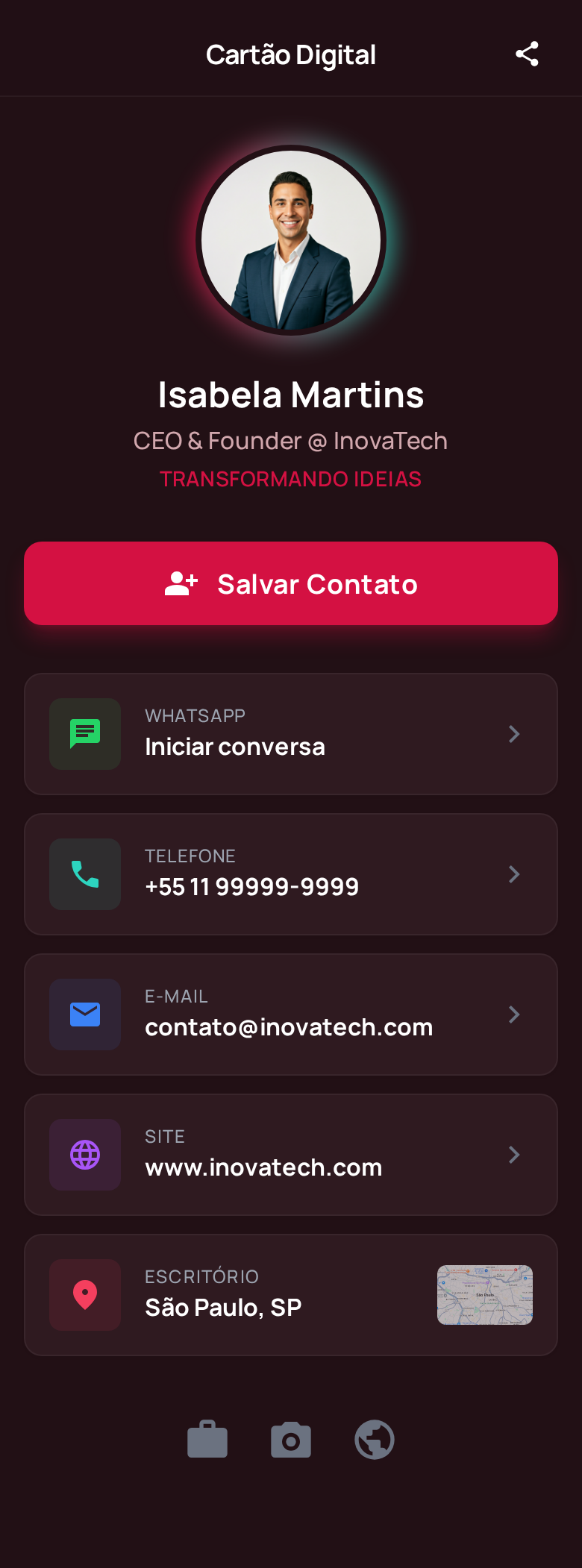Open the Escritório São Paulo location row
The width and height of the screenshot is (582, 1568).
tap(291, 1295)
